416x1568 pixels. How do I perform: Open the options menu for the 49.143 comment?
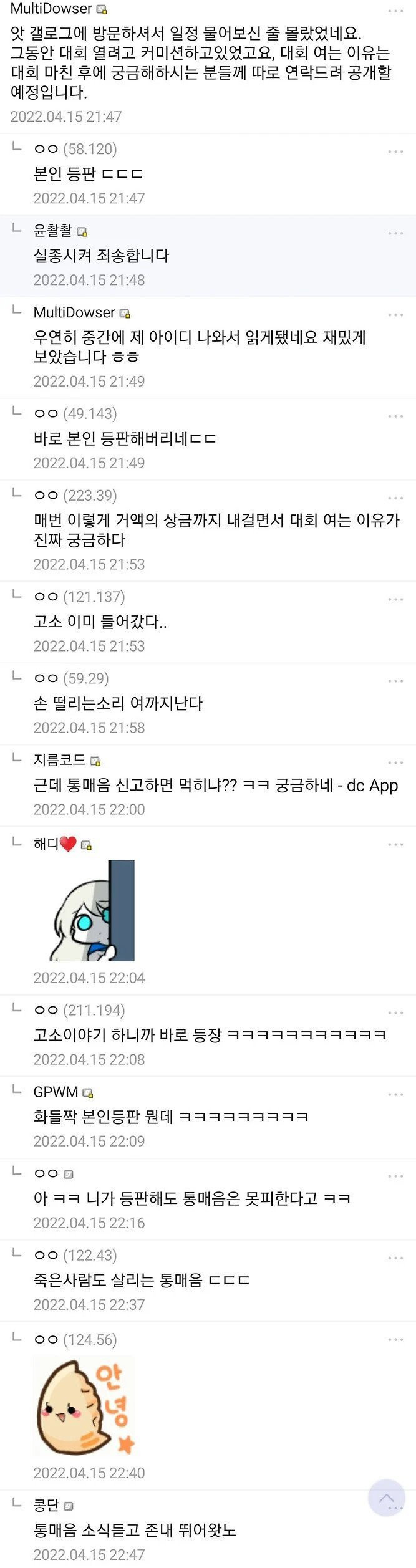click(x=395, y=416)
